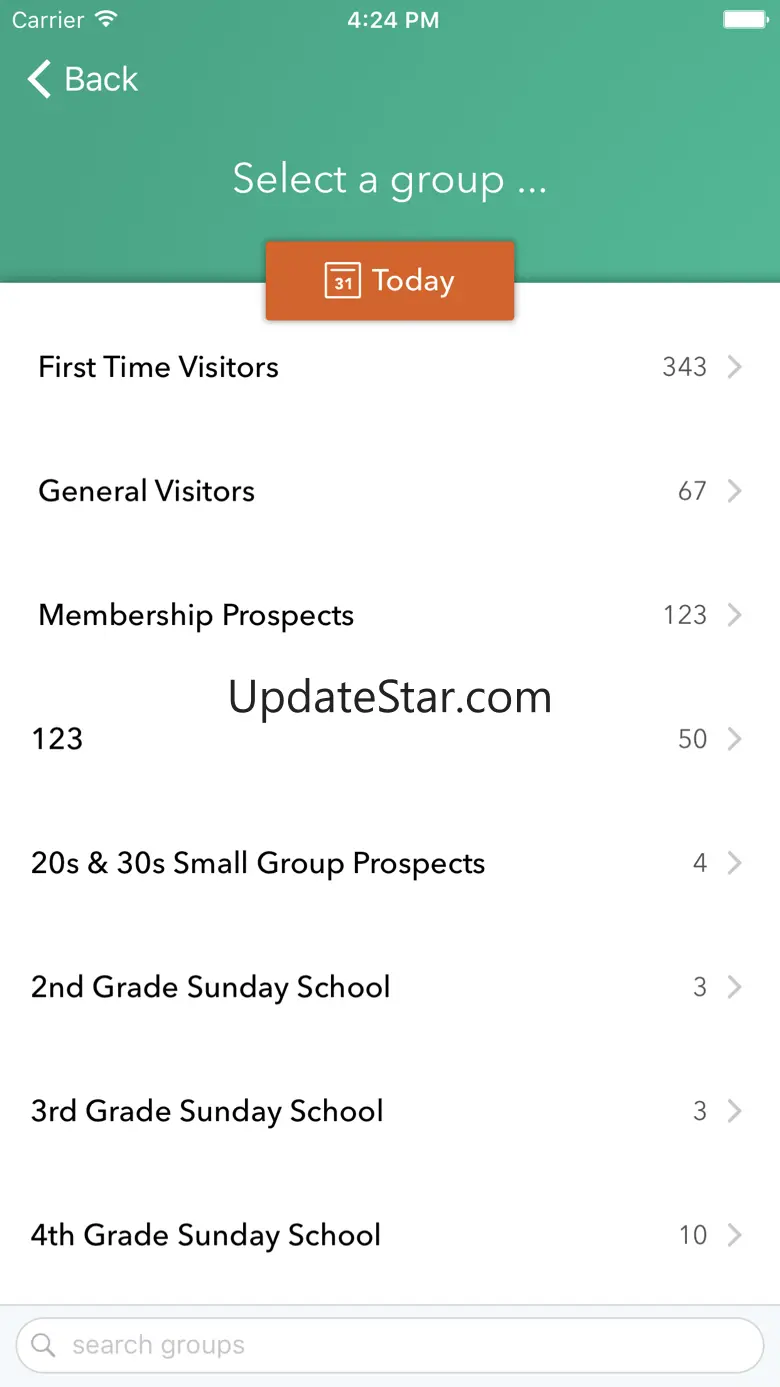Choose the group named 123
Viewport: 780px width, 1387px height.
point(389,740)
